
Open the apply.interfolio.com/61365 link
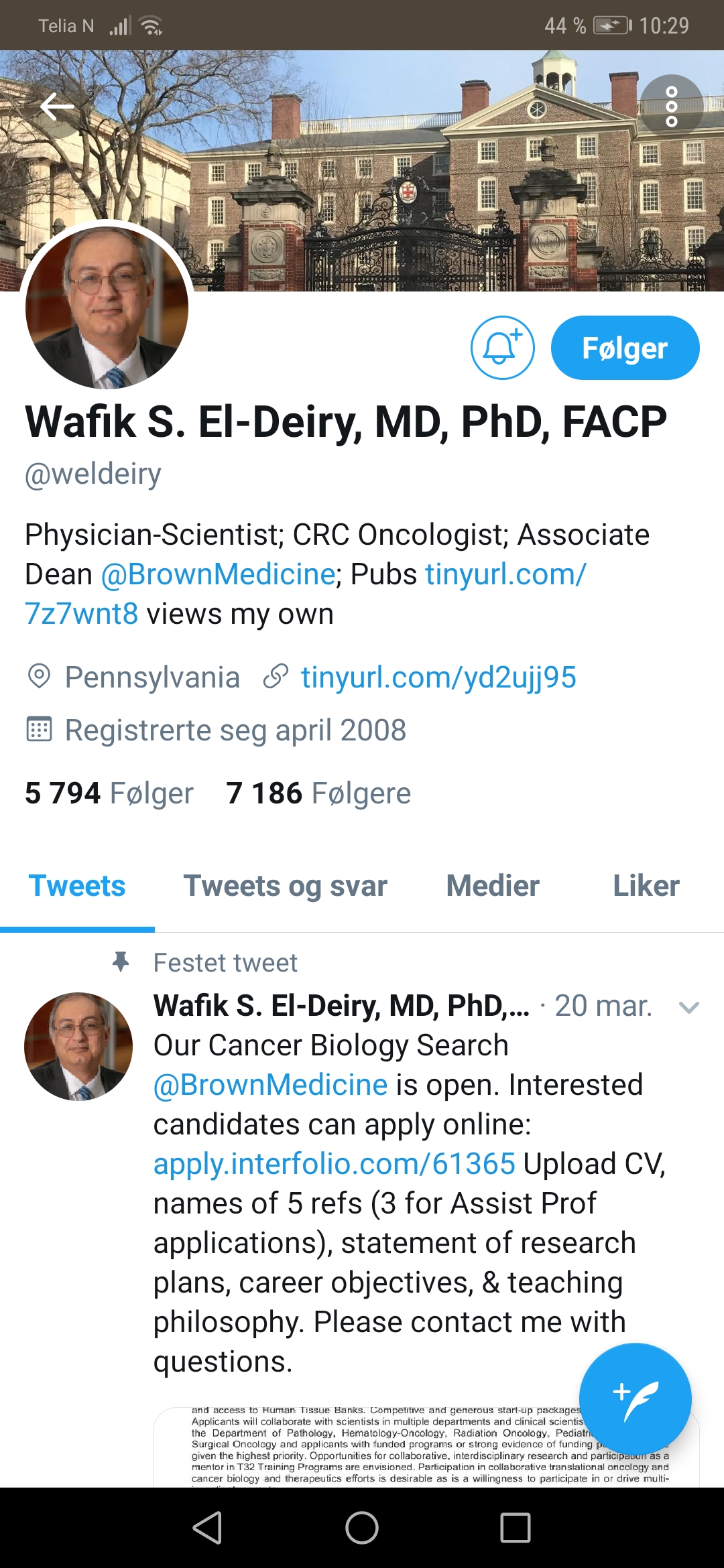334,1164
